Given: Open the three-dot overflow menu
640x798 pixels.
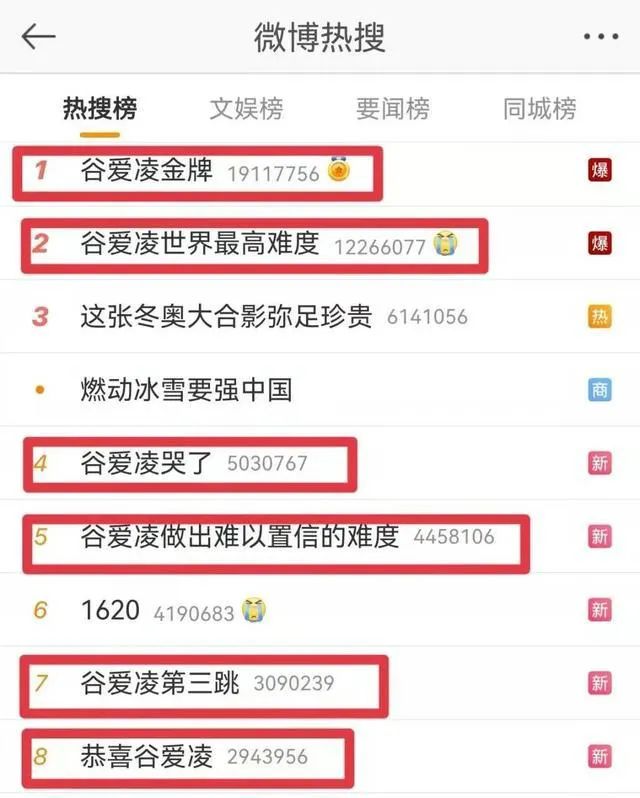Looking at the screenshot, I should point(600,37).
